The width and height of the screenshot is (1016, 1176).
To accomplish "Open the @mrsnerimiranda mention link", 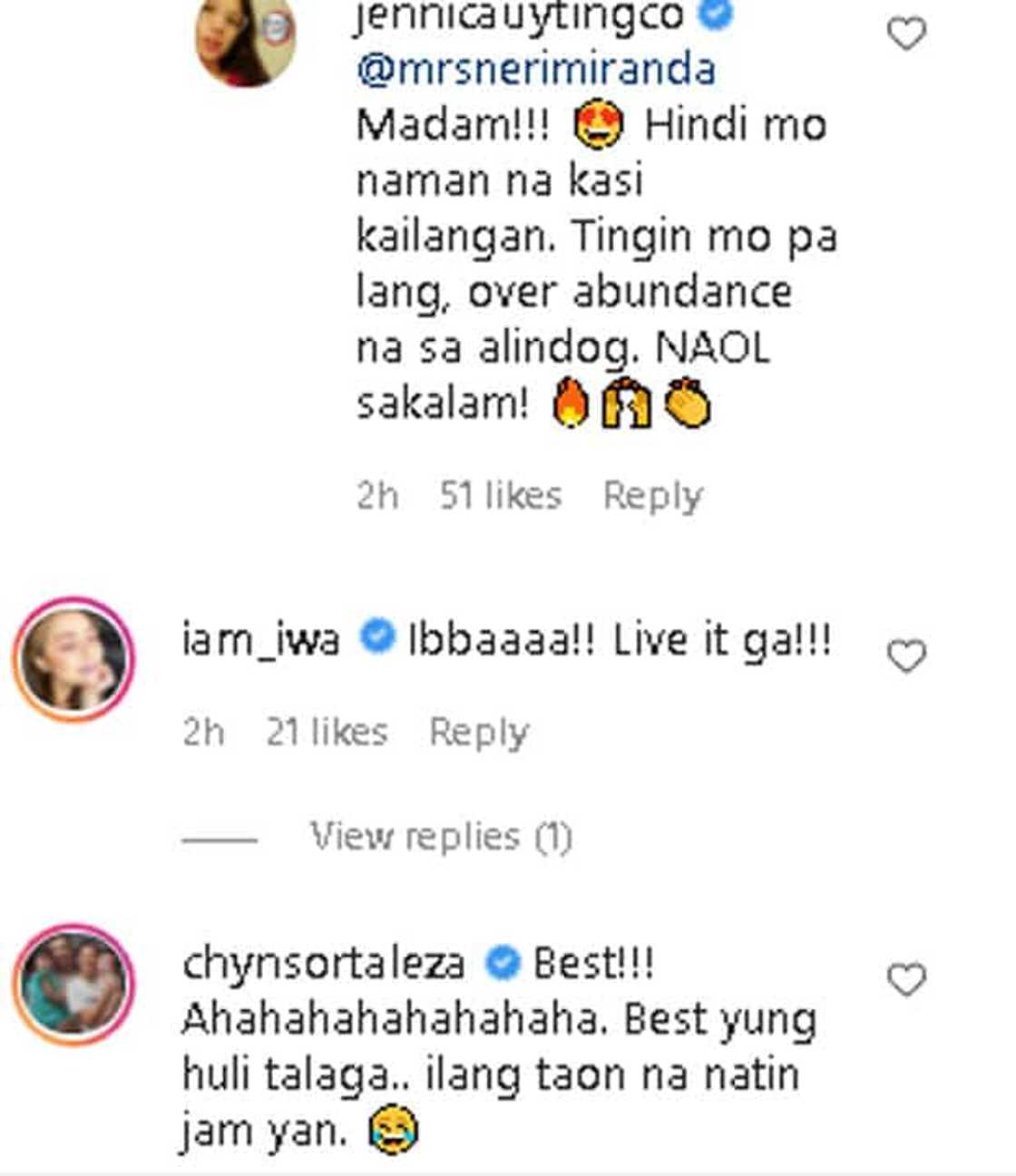I will (x=536, y=71).
